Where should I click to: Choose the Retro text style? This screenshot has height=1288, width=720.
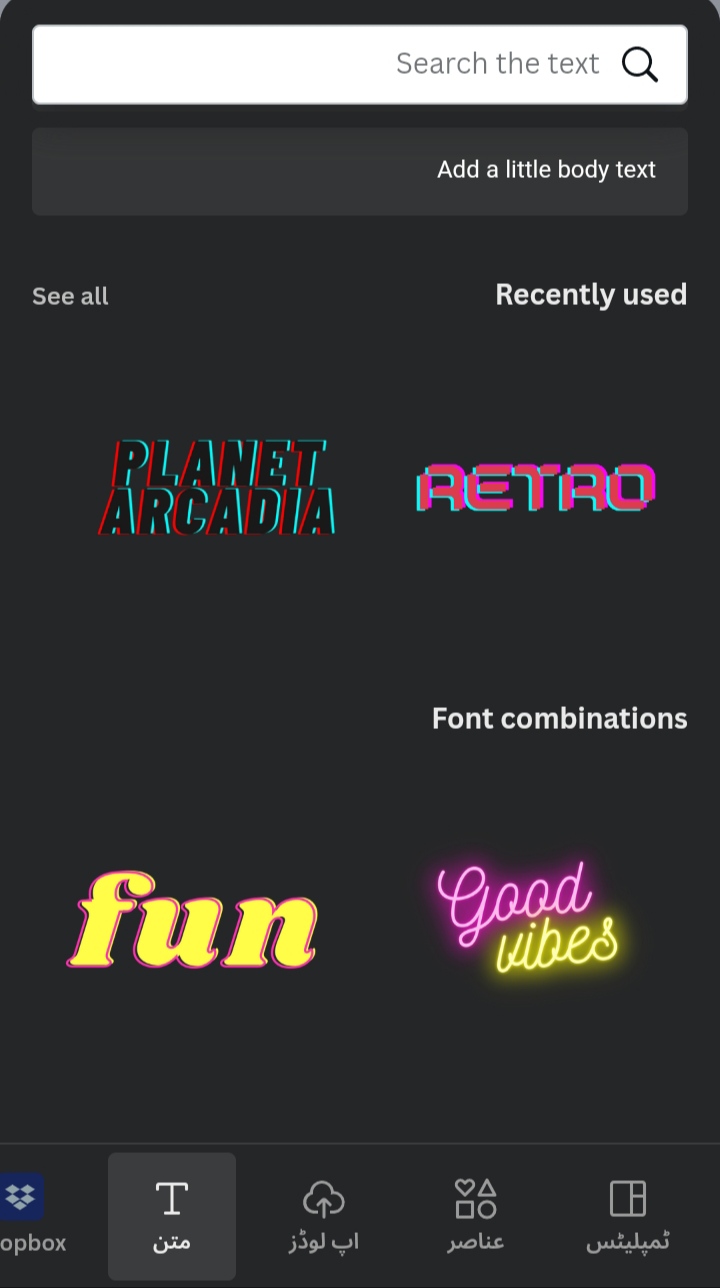(x=536, y=488)
